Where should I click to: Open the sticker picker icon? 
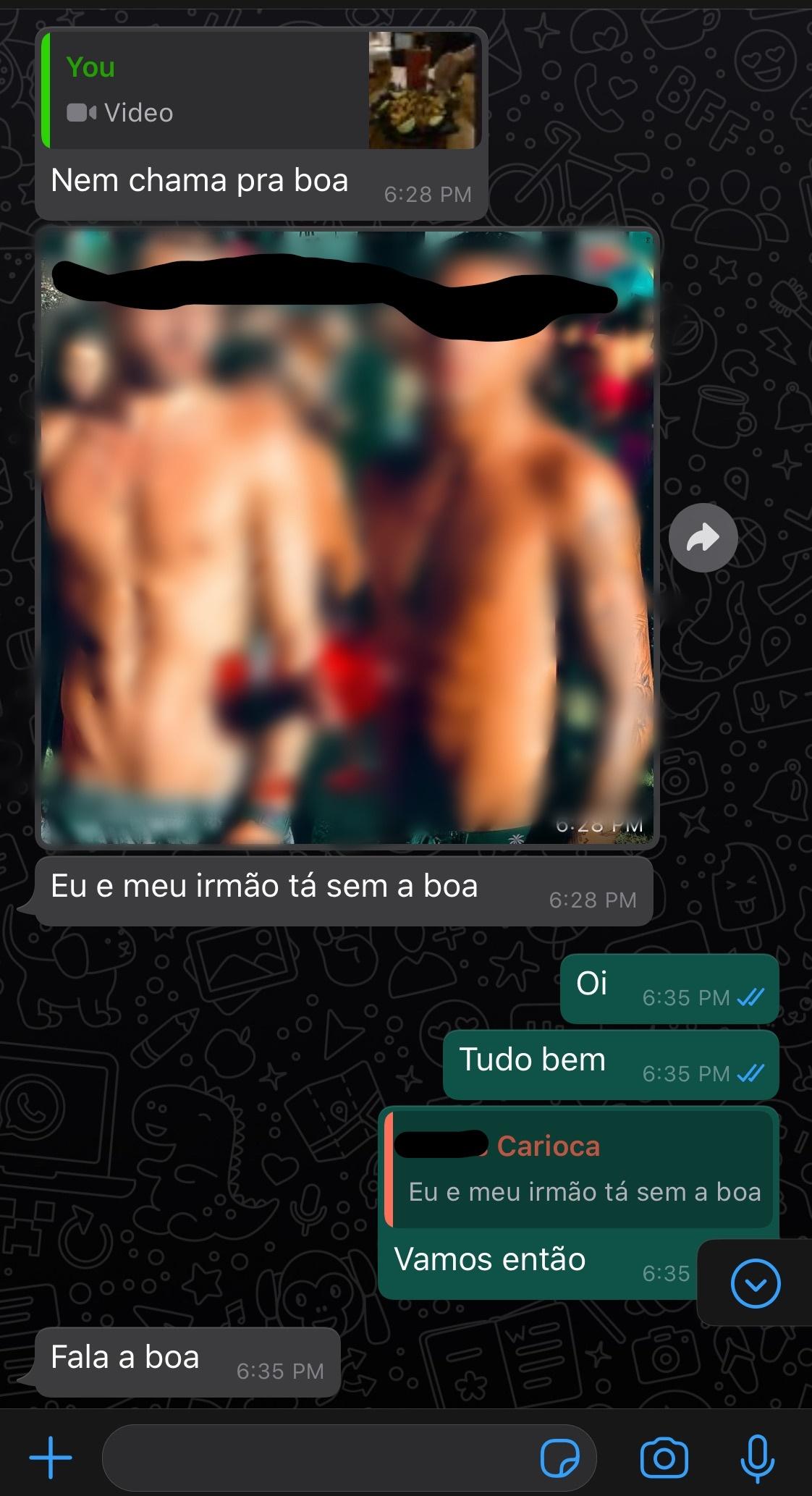pyautogui.click(x=560, y=1458)
